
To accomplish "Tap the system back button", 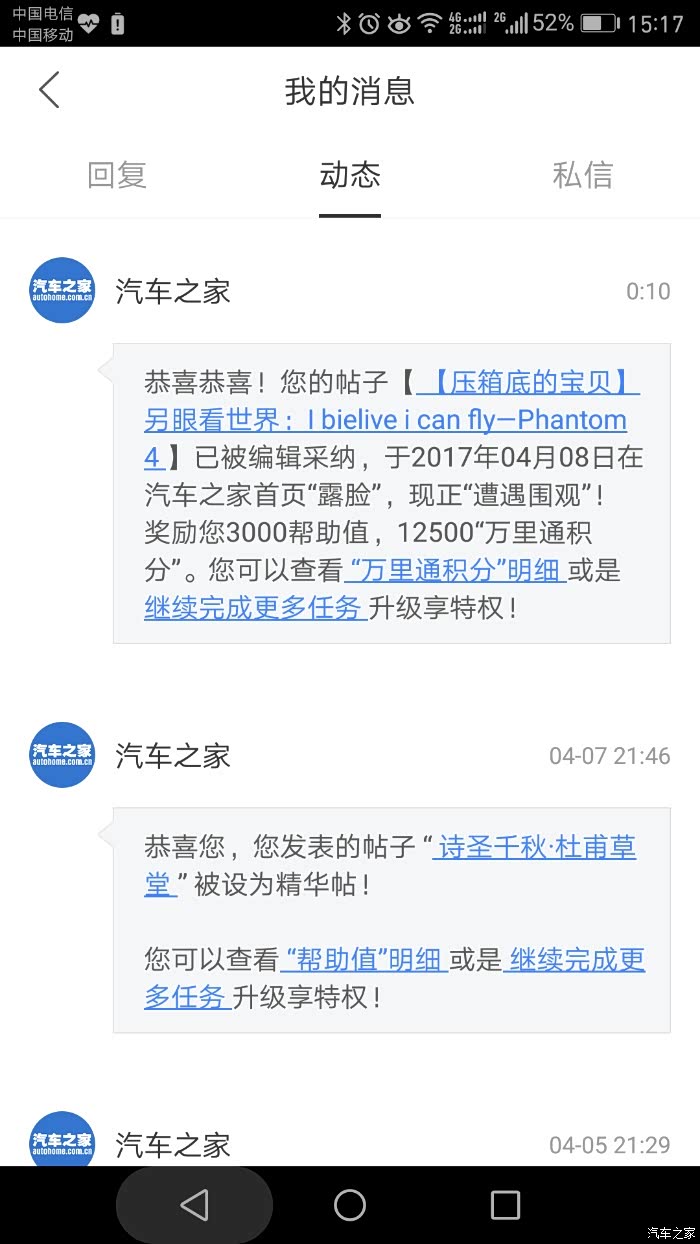I will coord(194,1205).
